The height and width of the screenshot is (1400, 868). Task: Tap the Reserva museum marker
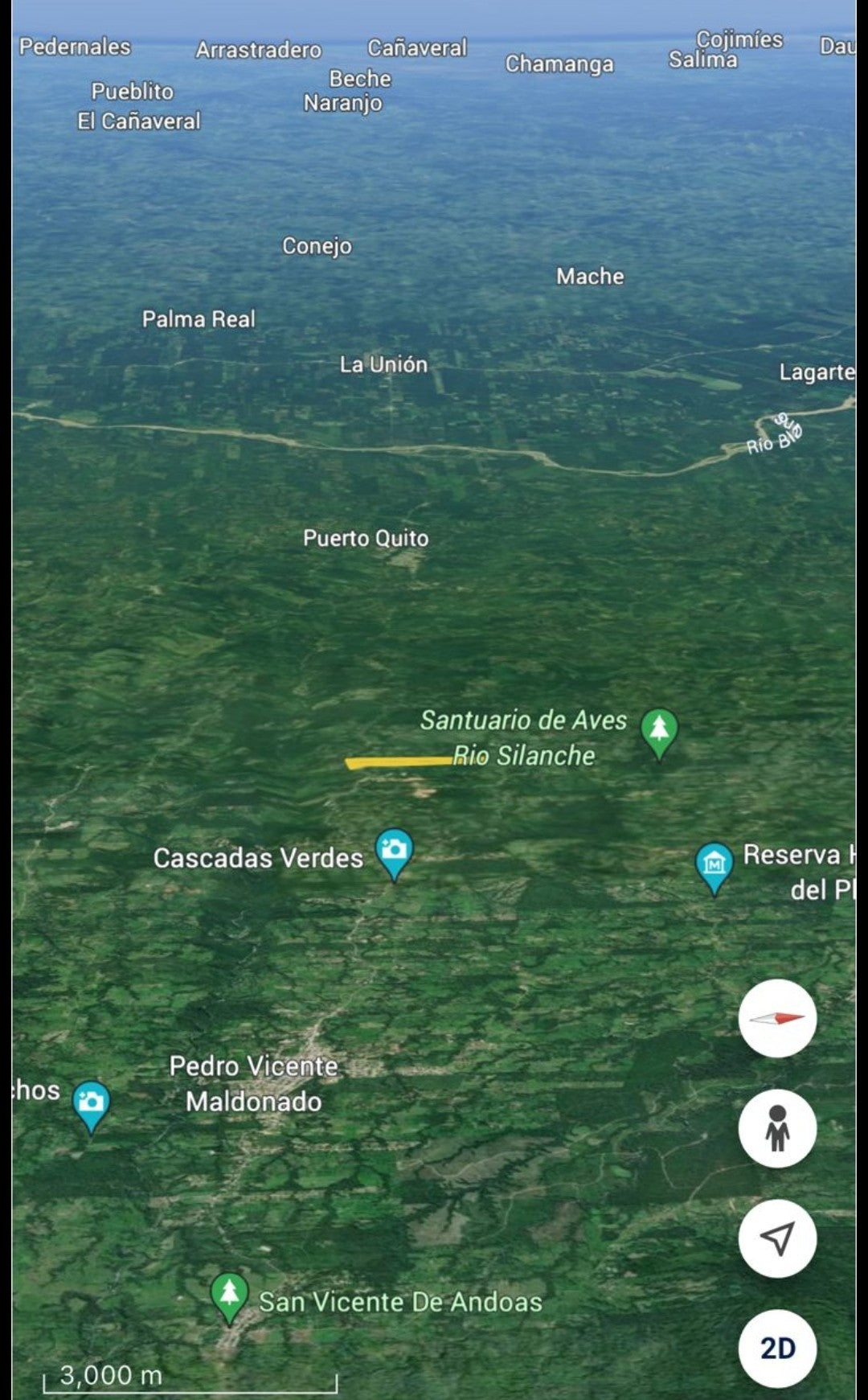click(x=714, y=865)
